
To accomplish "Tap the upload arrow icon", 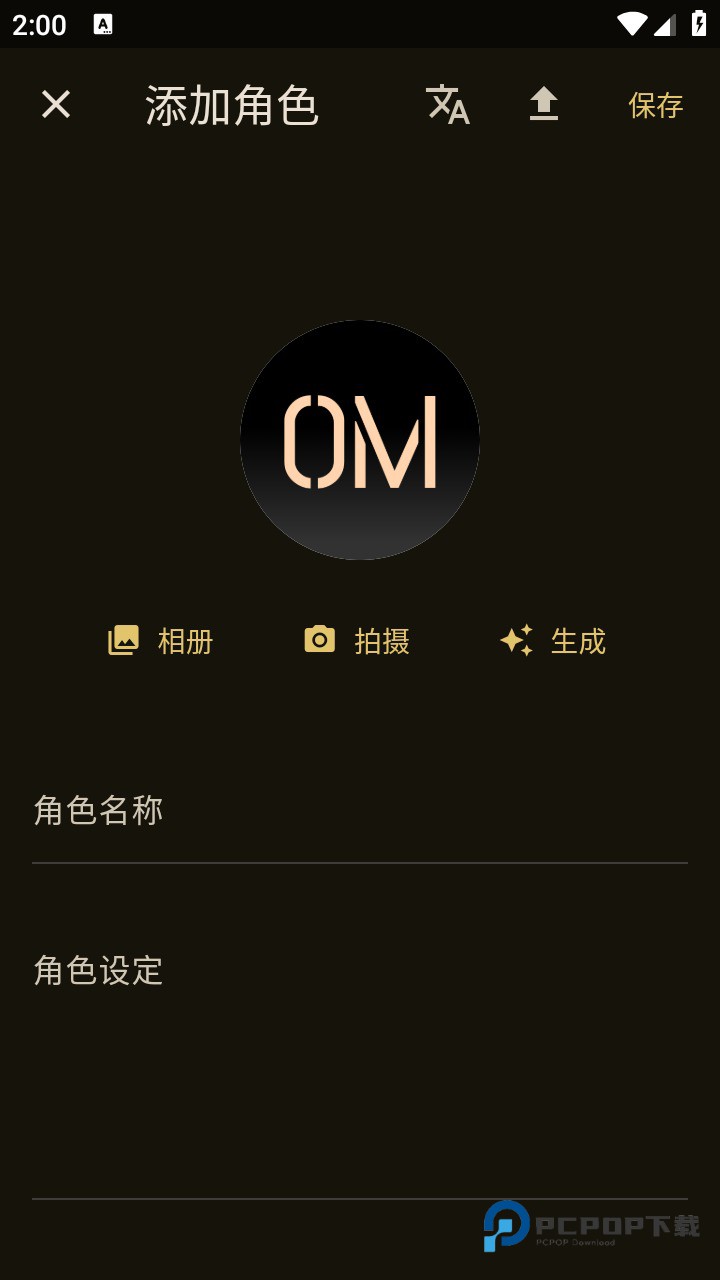I will tap(543, 103).
